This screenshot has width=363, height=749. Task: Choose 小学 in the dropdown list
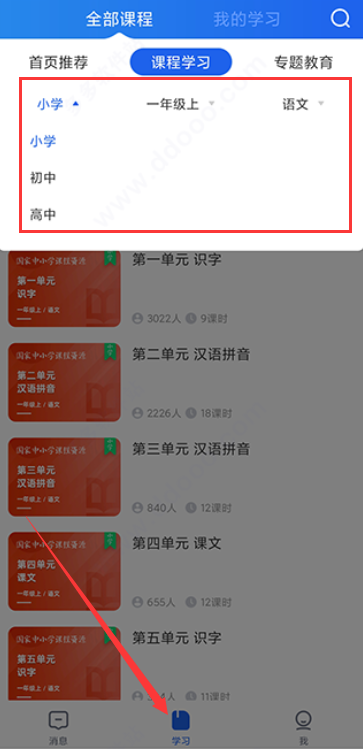coord(43,141)
